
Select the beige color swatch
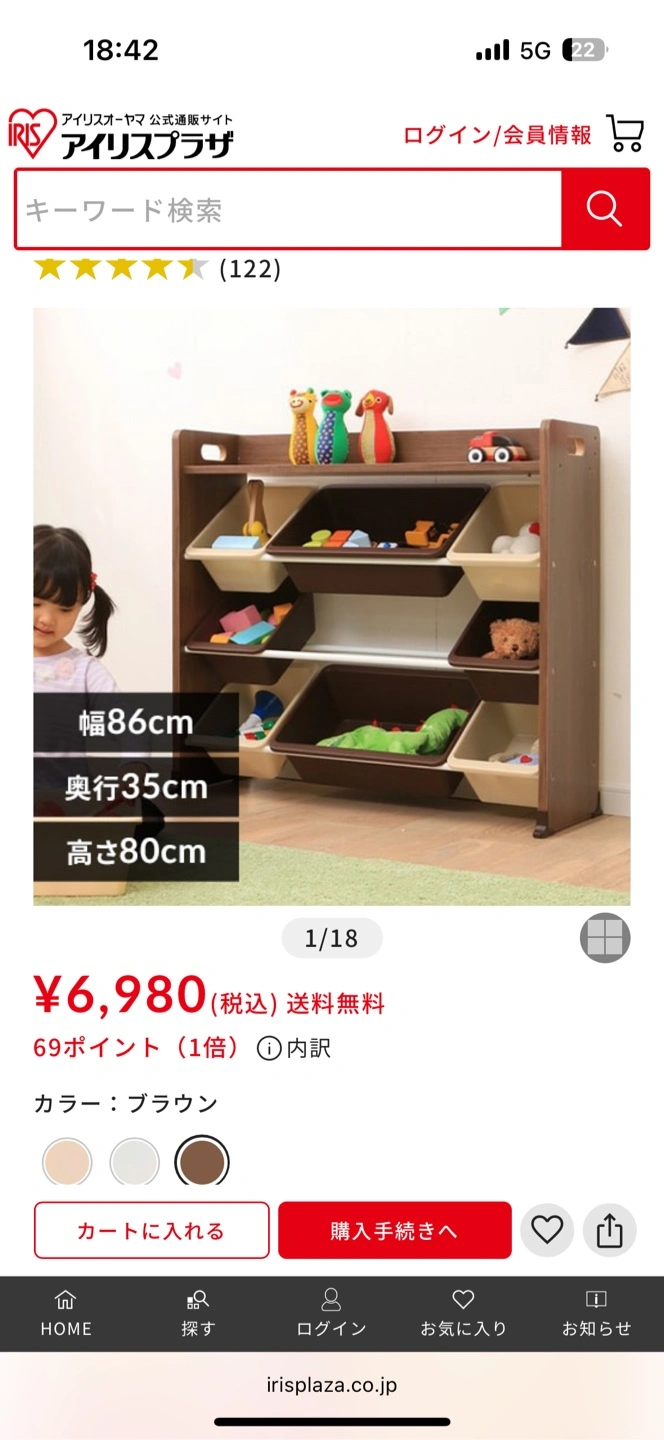point(67,1162)
